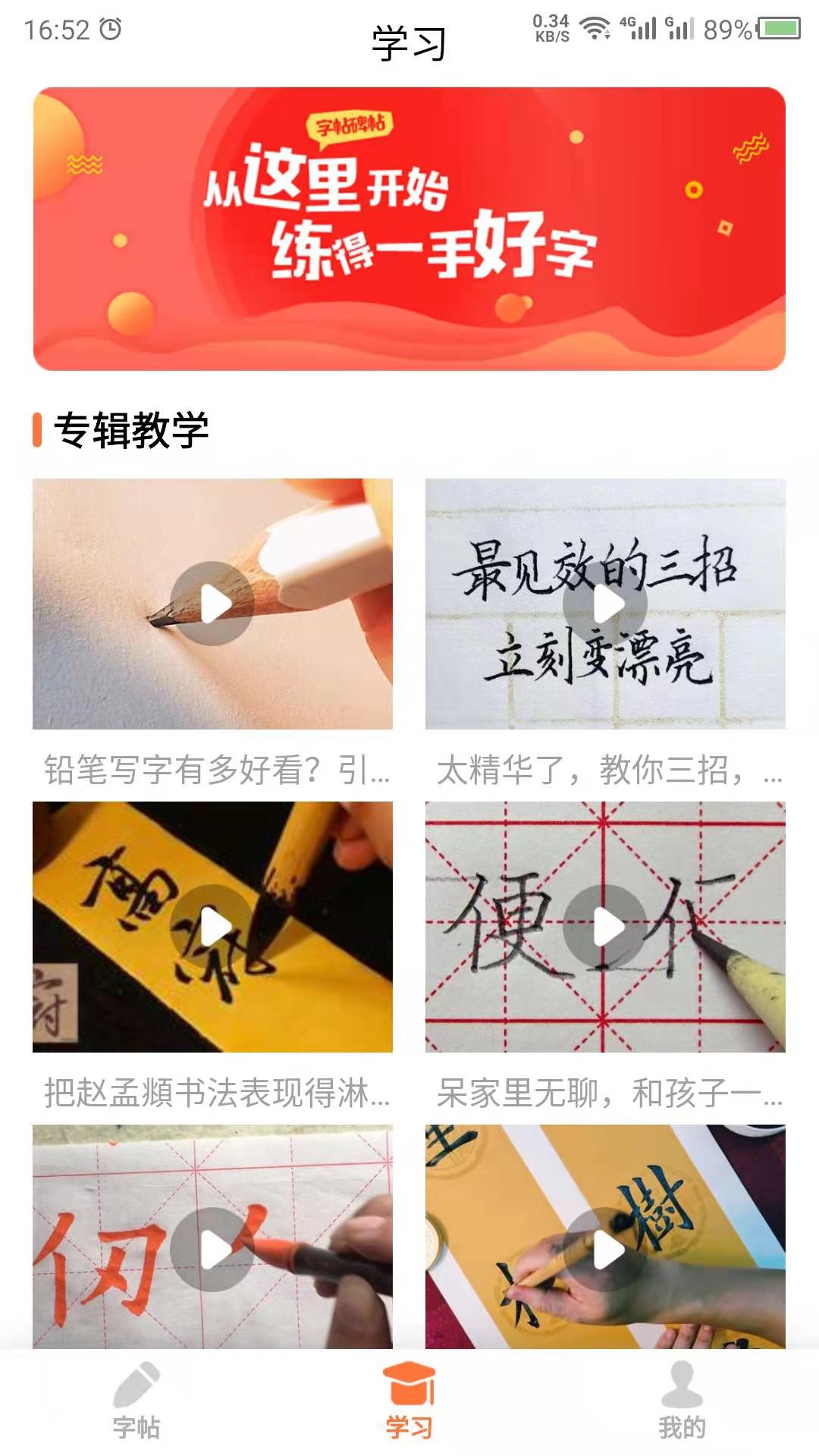Tap the play icon on the pencil writing video
This screenshot has height=1456, width=819.
point(213,603)
